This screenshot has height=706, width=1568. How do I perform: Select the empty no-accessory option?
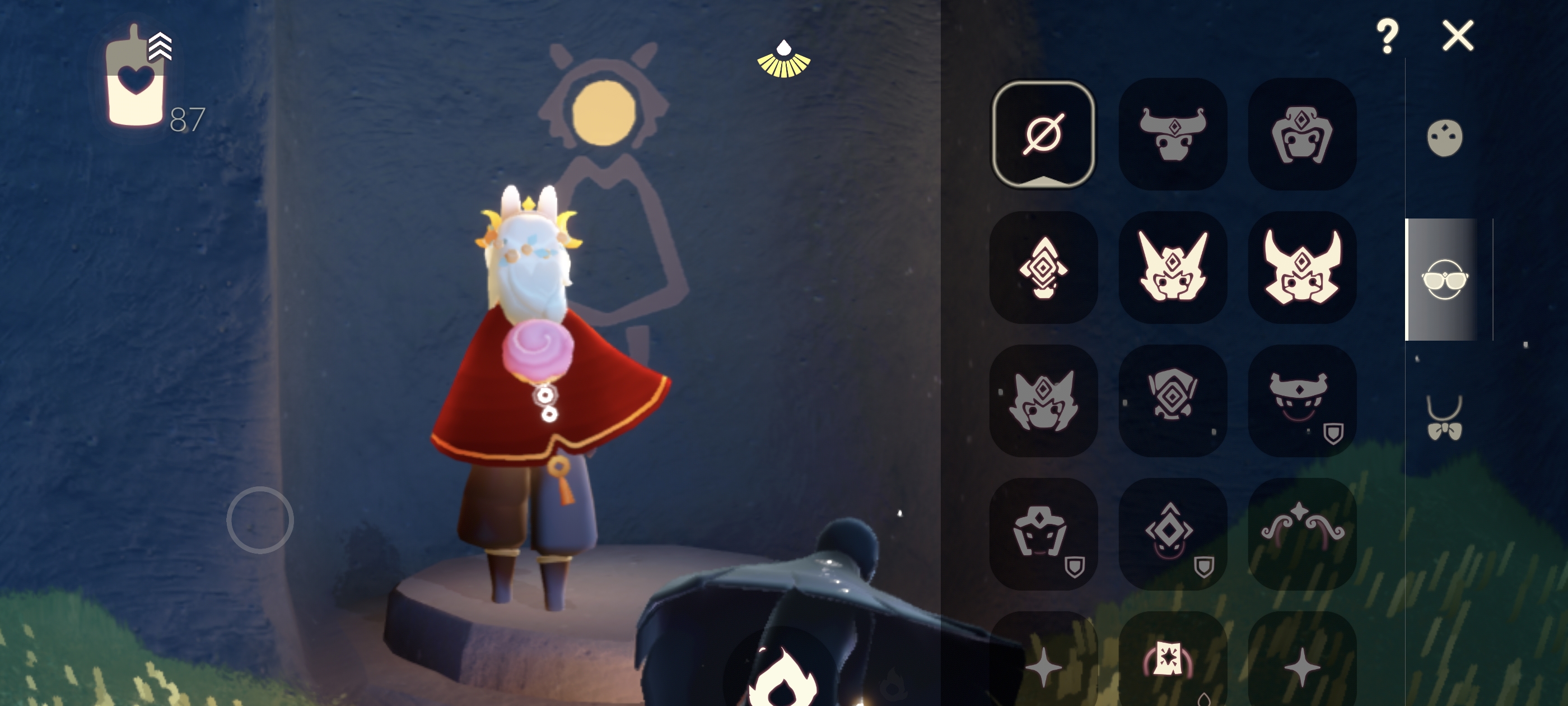(x=1043, y=134)
